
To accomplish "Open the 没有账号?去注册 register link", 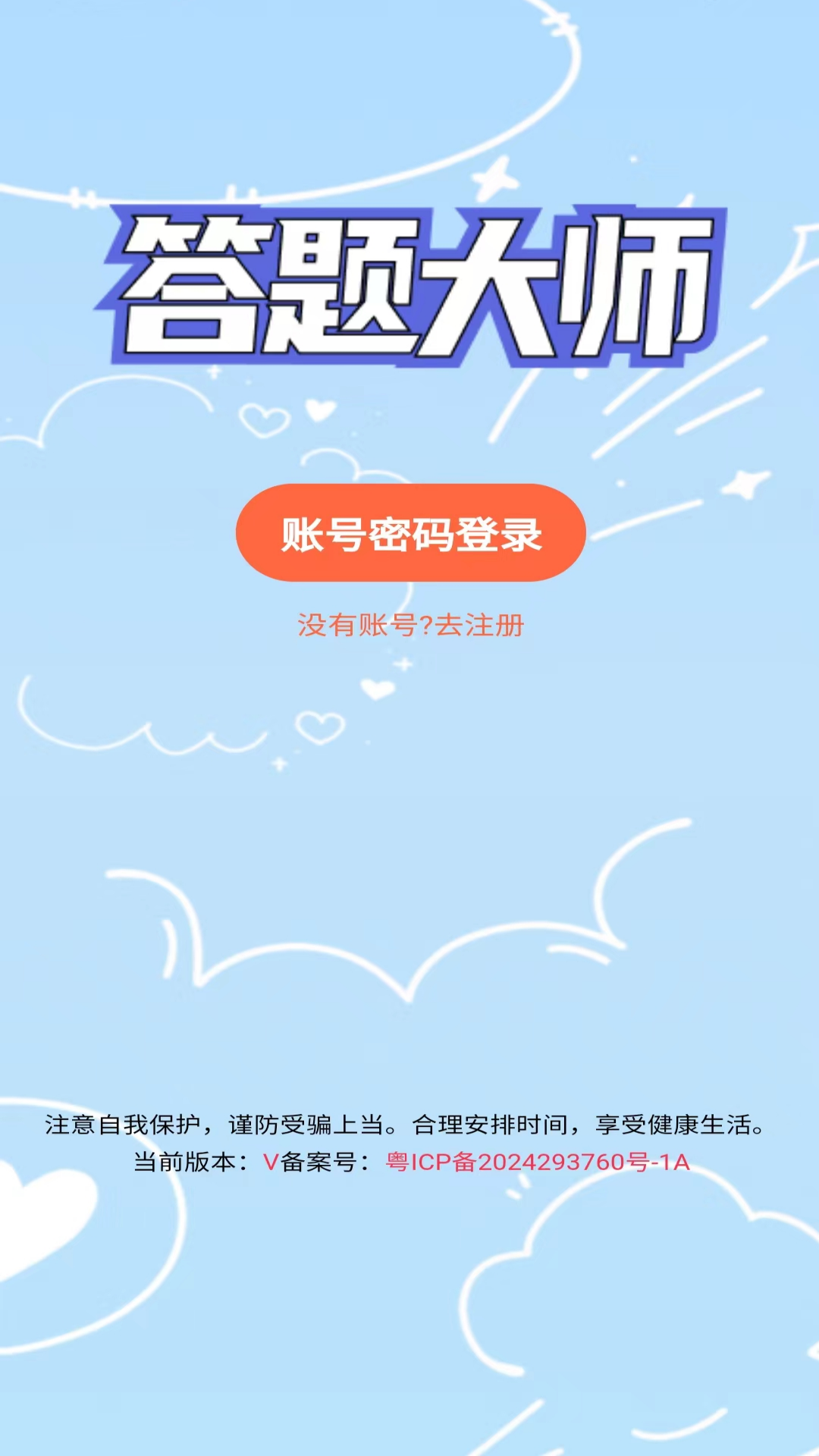I will (x=410, y=626).
